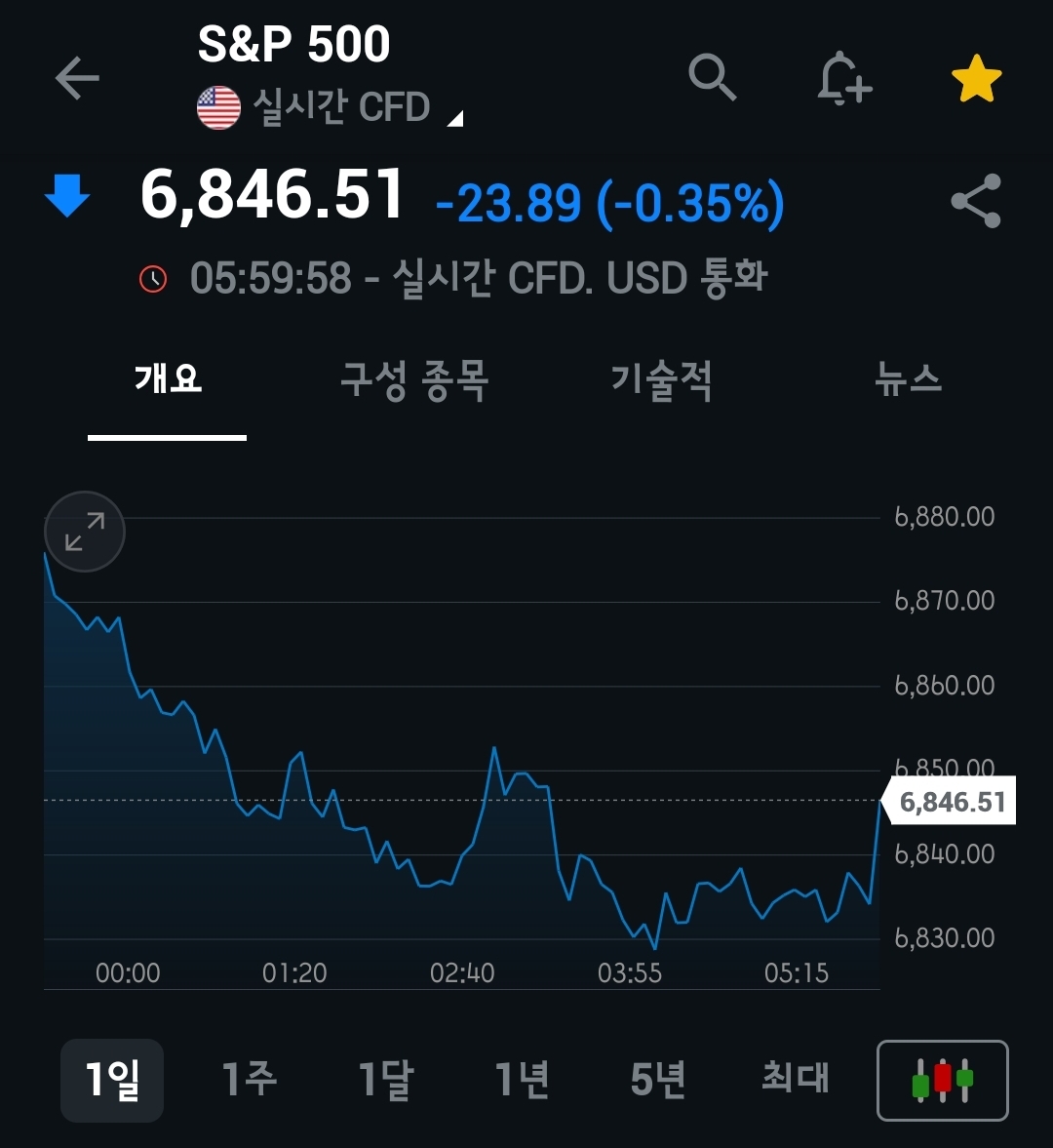The width and height of the screenshot is (1053, 1148).
Task: Add a price alert with the bell
Action: click(843, 78)
